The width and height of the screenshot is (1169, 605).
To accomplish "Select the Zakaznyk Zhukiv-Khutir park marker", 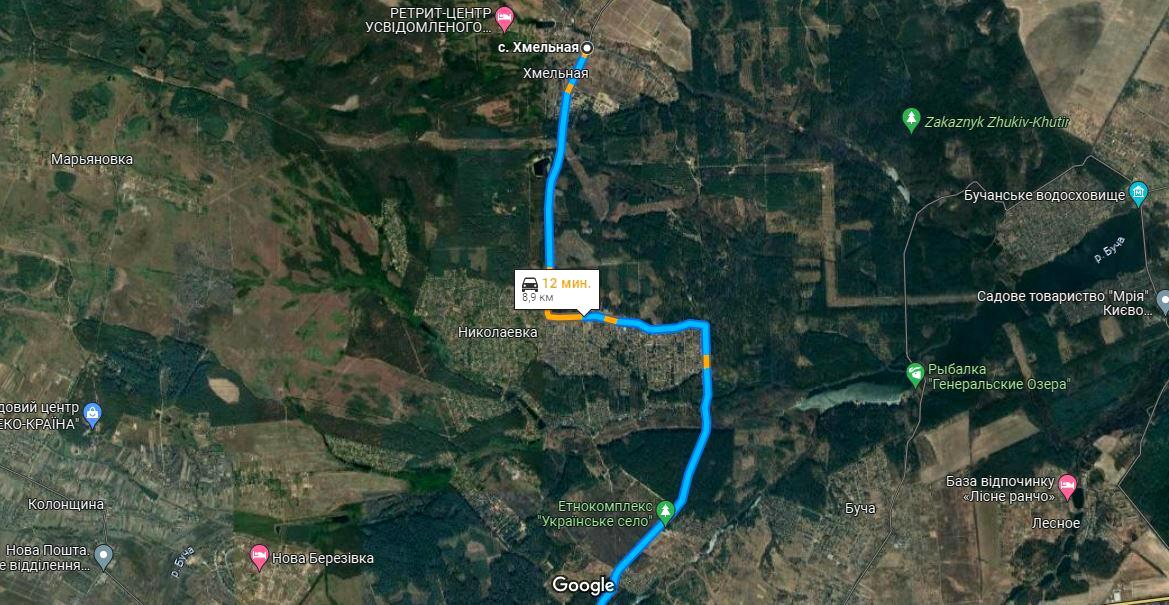I will [x=911, y=121].
